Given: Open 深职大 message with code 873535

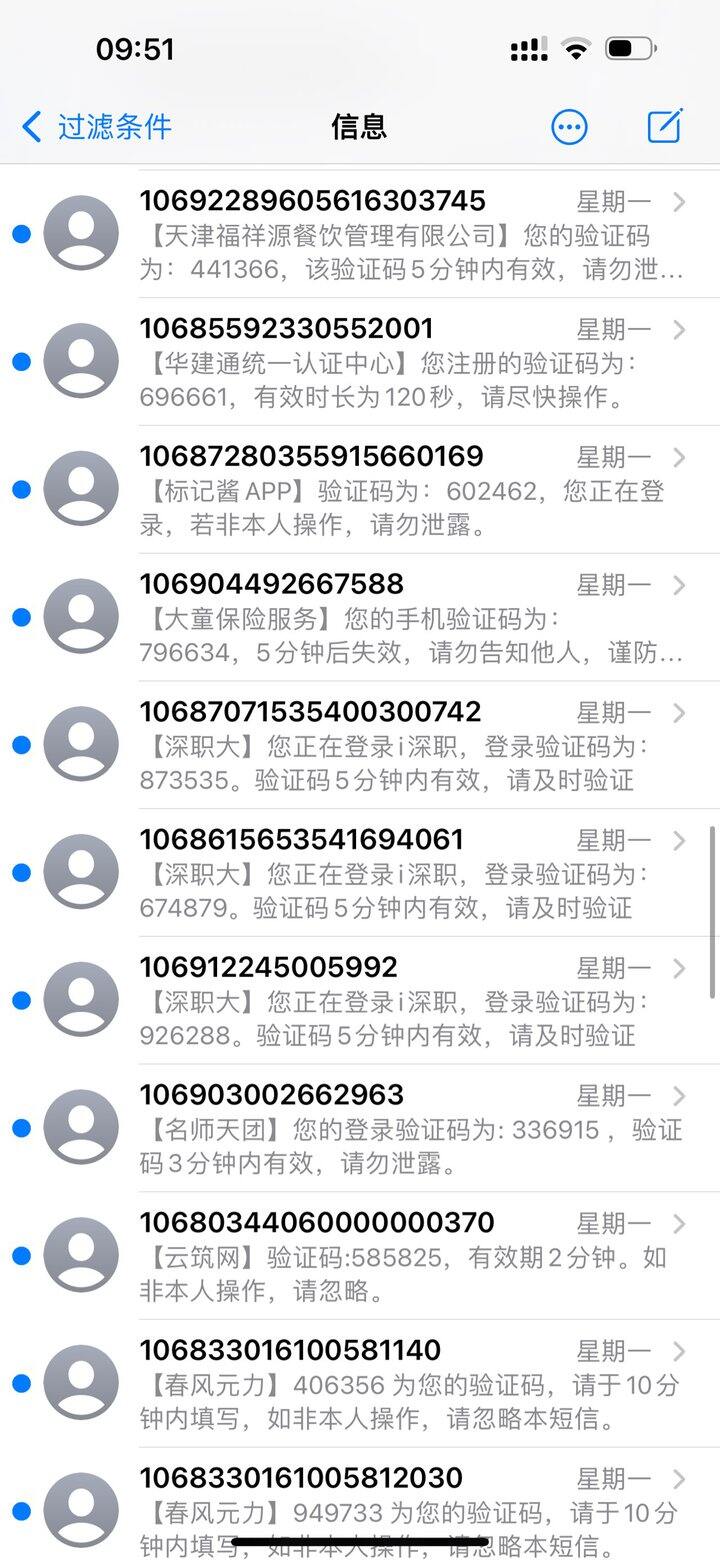Looking at the screenshot, I should (x=410, y=746).
